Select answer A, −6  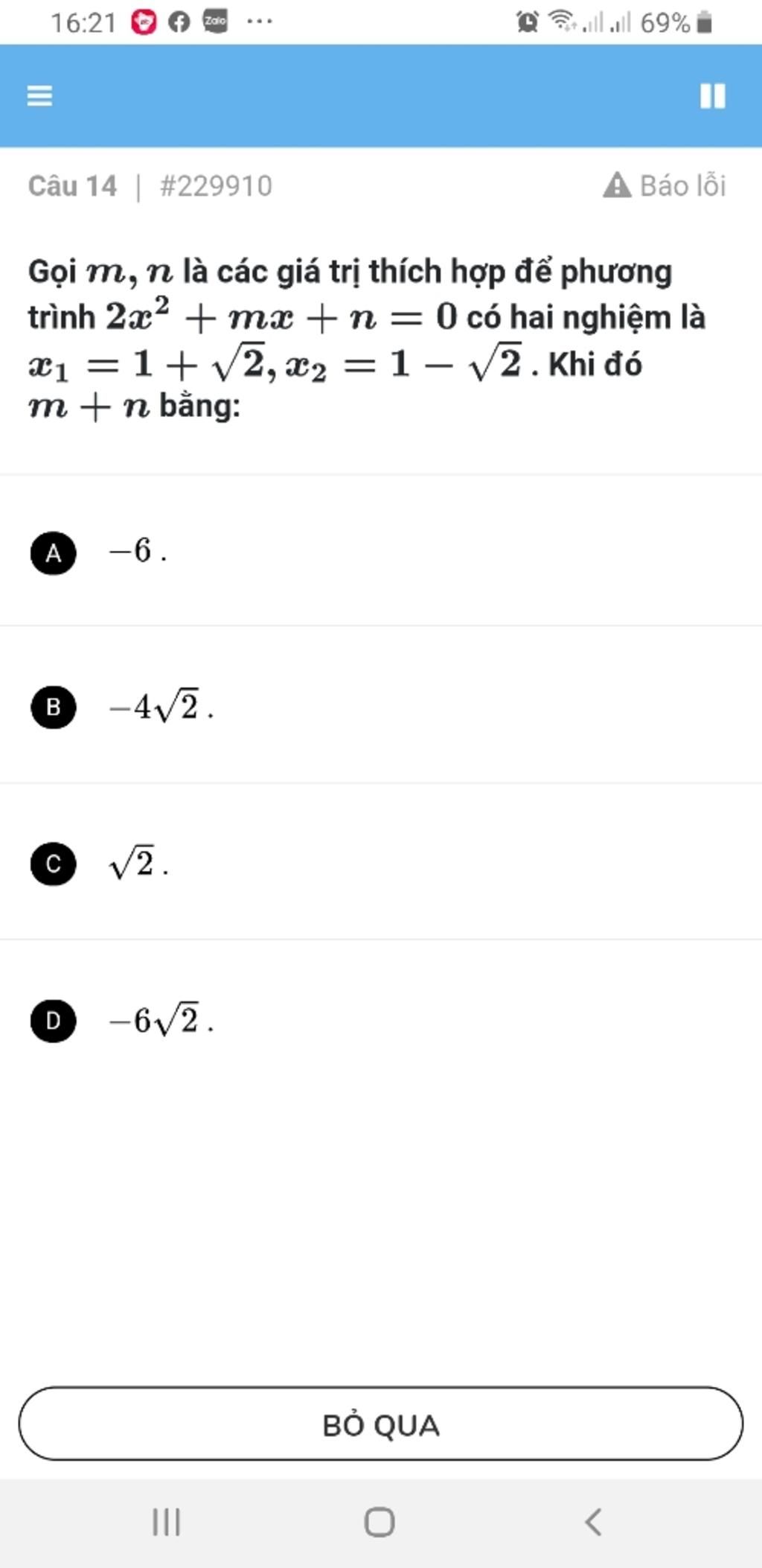click(x=54, y=553)
